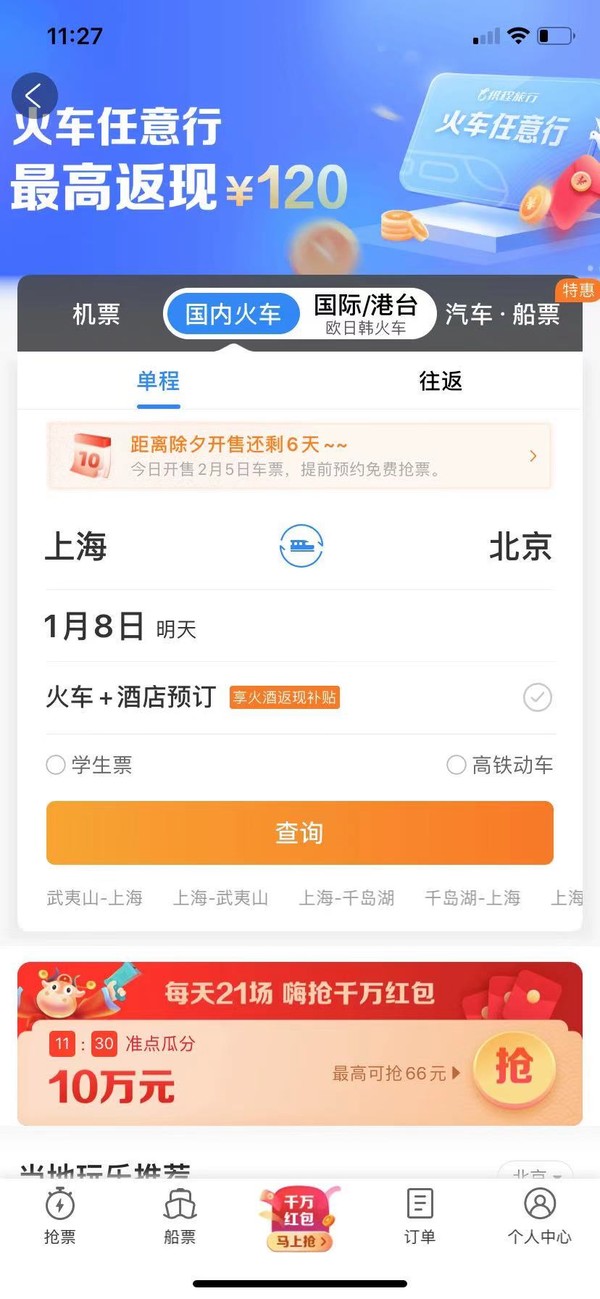Screen dimensions: 600x1299
Task: Choose the recent route 武夷山-上海
Action: [95, 898]
